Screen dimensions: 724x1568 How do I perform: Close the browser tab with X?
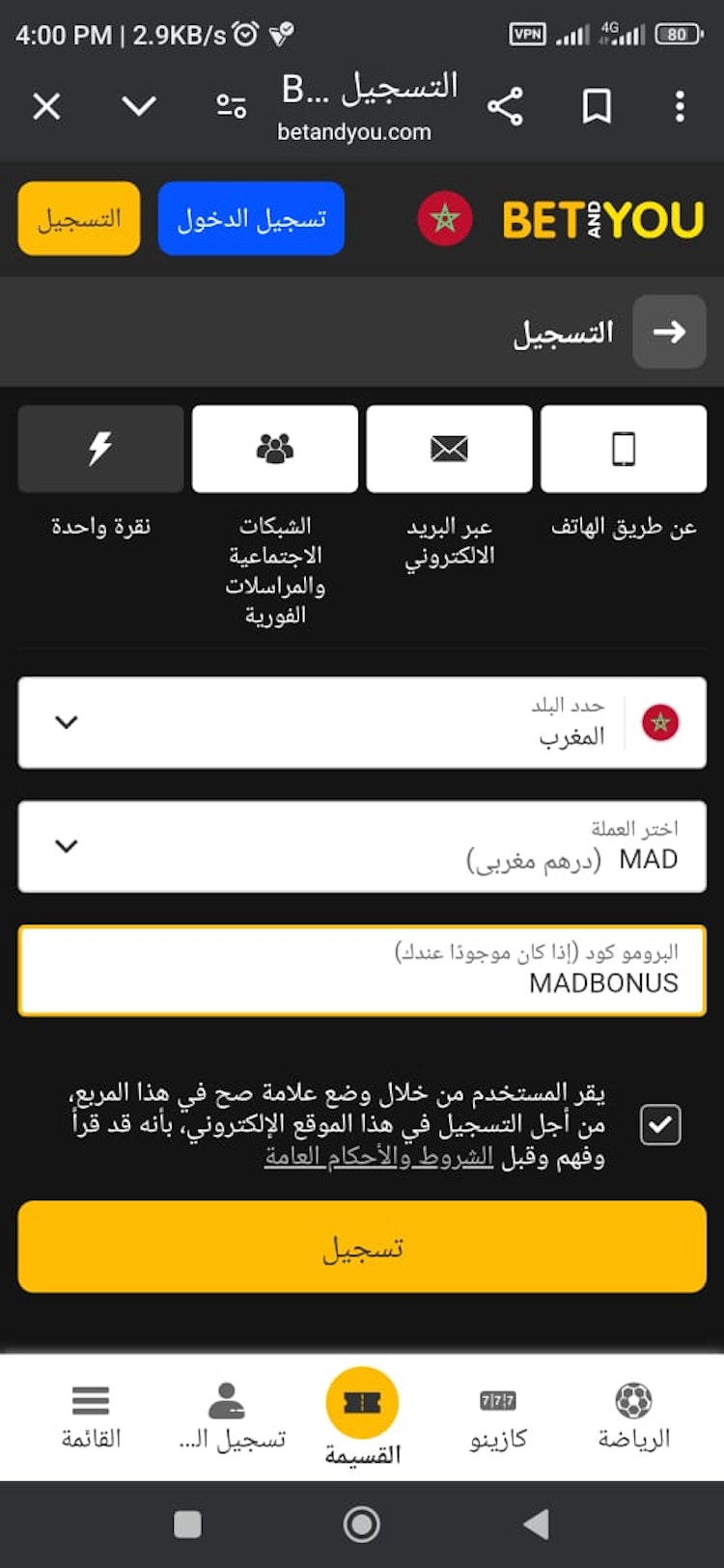pos(46,106)
